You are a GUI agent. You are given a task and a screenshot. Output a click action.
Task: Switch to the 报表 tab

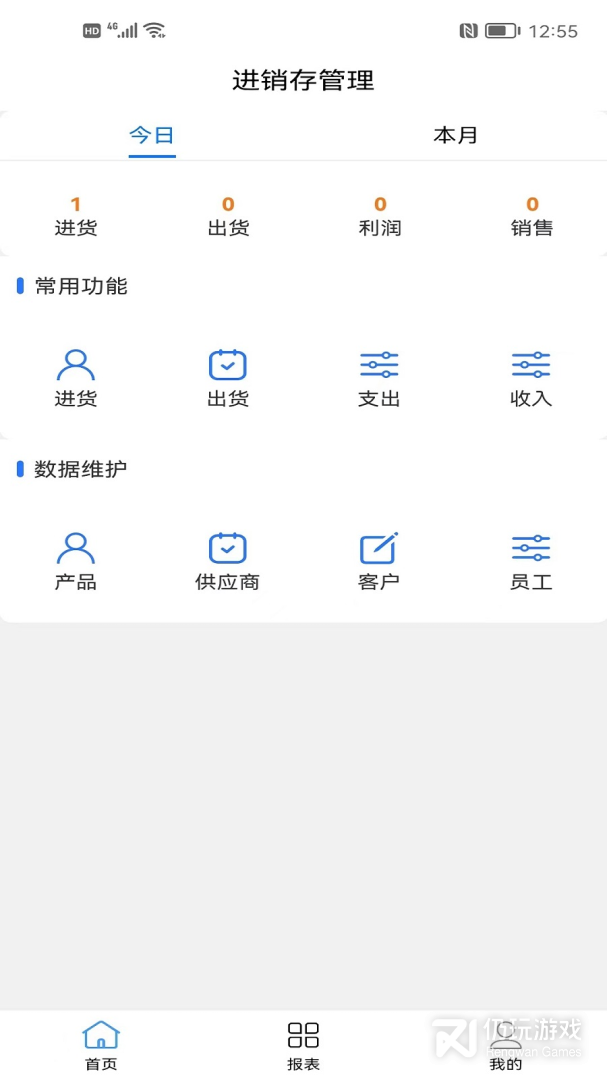(303, 1045)
